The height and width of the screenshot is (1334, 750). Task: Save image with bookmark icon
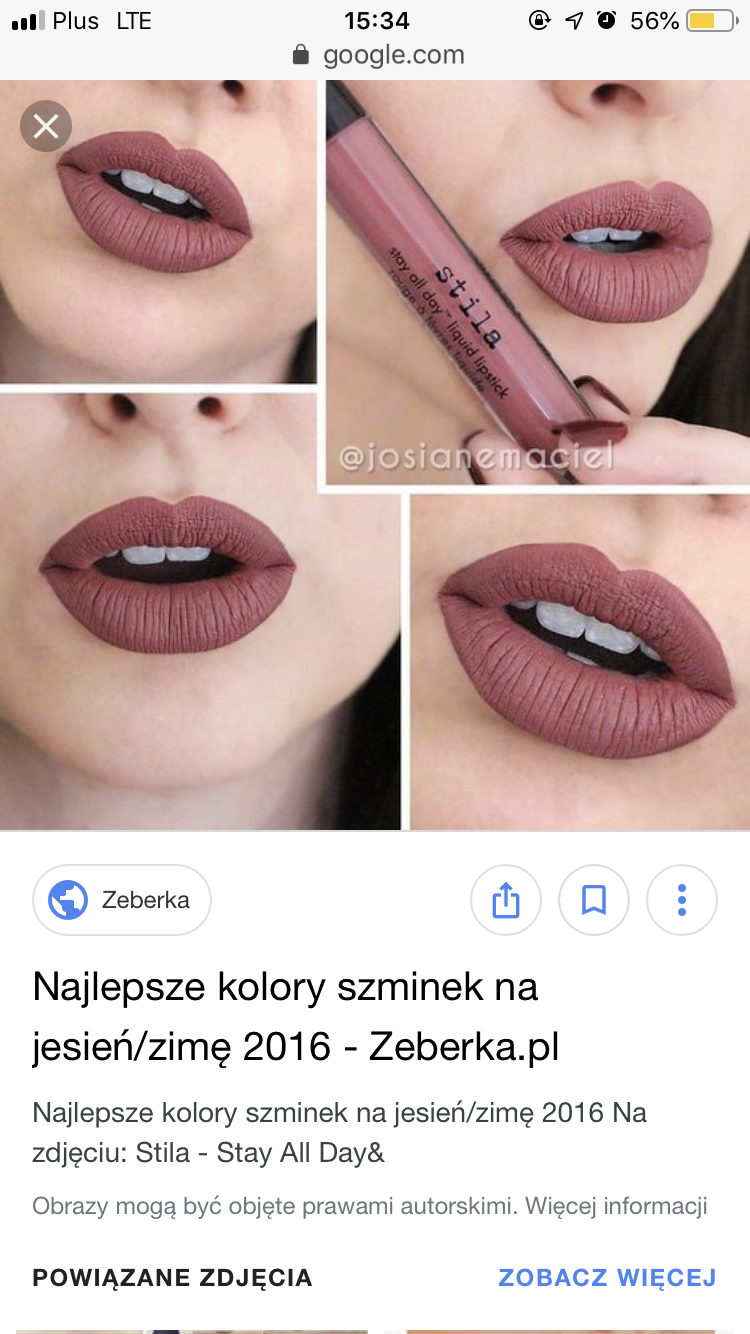tap(594, 900)
